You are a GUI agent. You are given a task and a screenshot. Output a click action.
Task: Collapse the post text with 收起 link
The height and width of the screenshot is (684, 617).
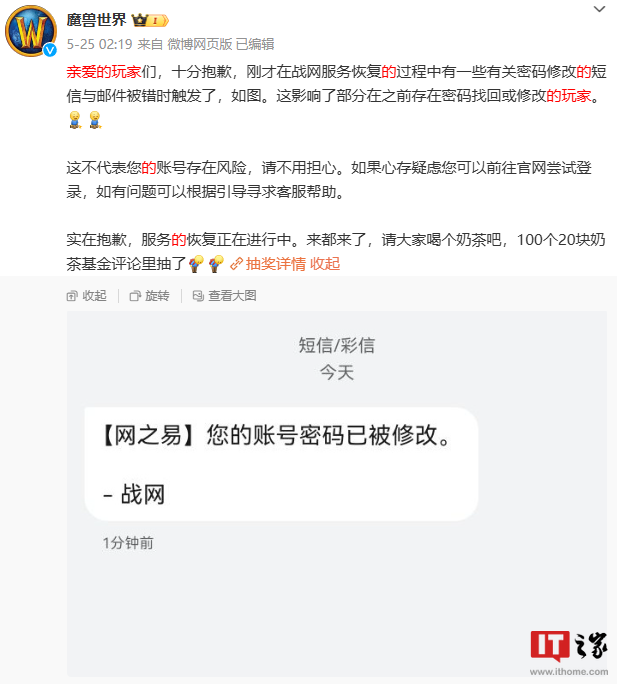[325, 263]
